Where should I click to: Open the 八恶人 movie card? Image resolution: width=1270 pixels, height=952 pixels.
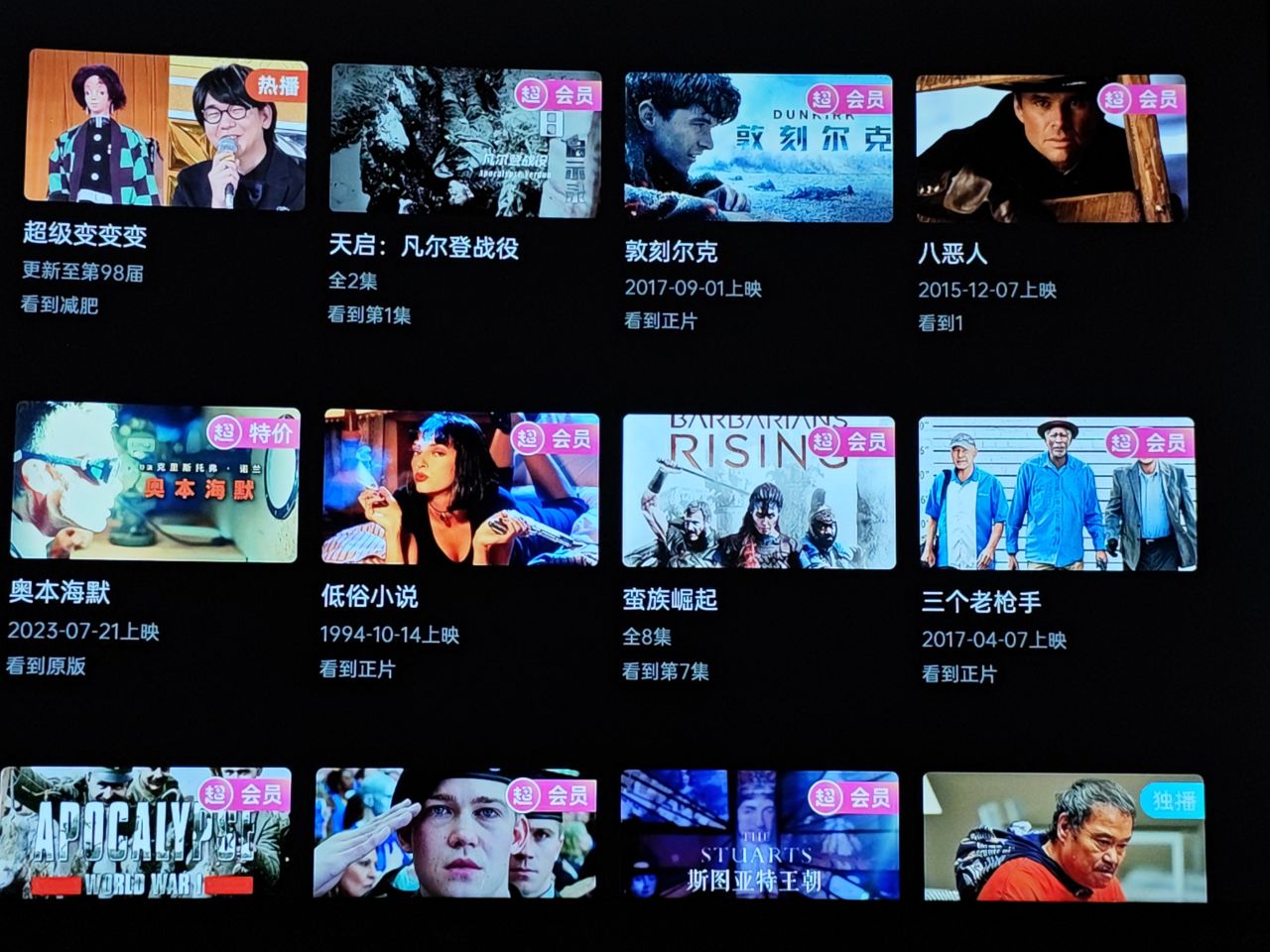pyautogui.click(x=1050, y=150)
